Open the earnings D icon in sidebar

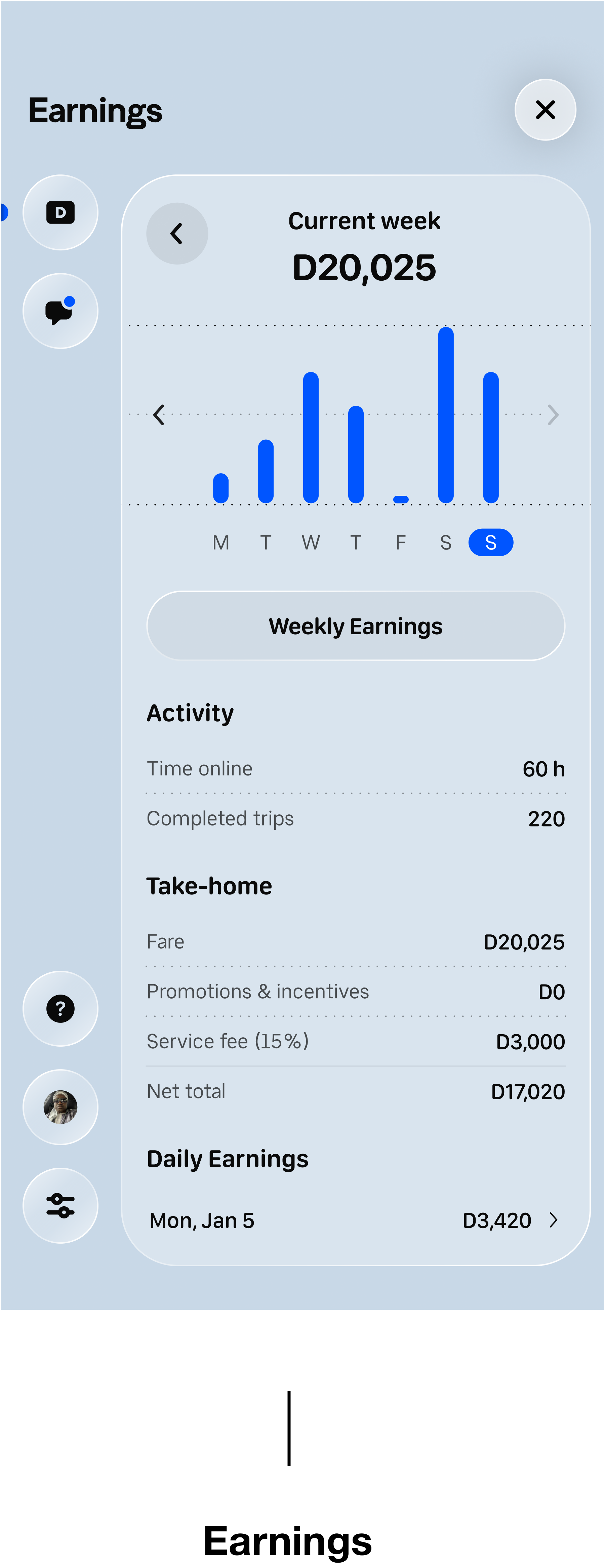pos(60,212)
